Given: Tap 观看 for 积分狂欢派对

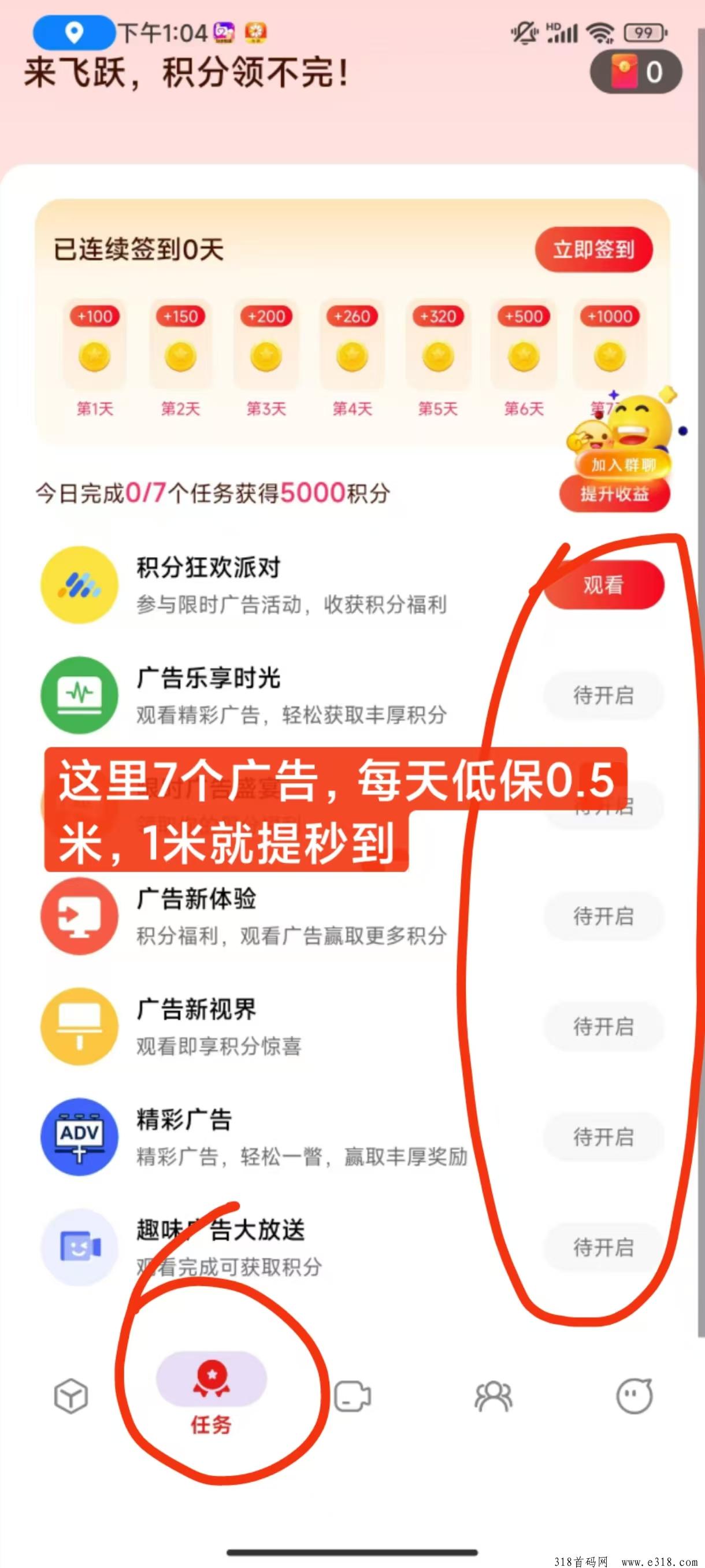Looking at the screenshot, I should tap(603, 585).
